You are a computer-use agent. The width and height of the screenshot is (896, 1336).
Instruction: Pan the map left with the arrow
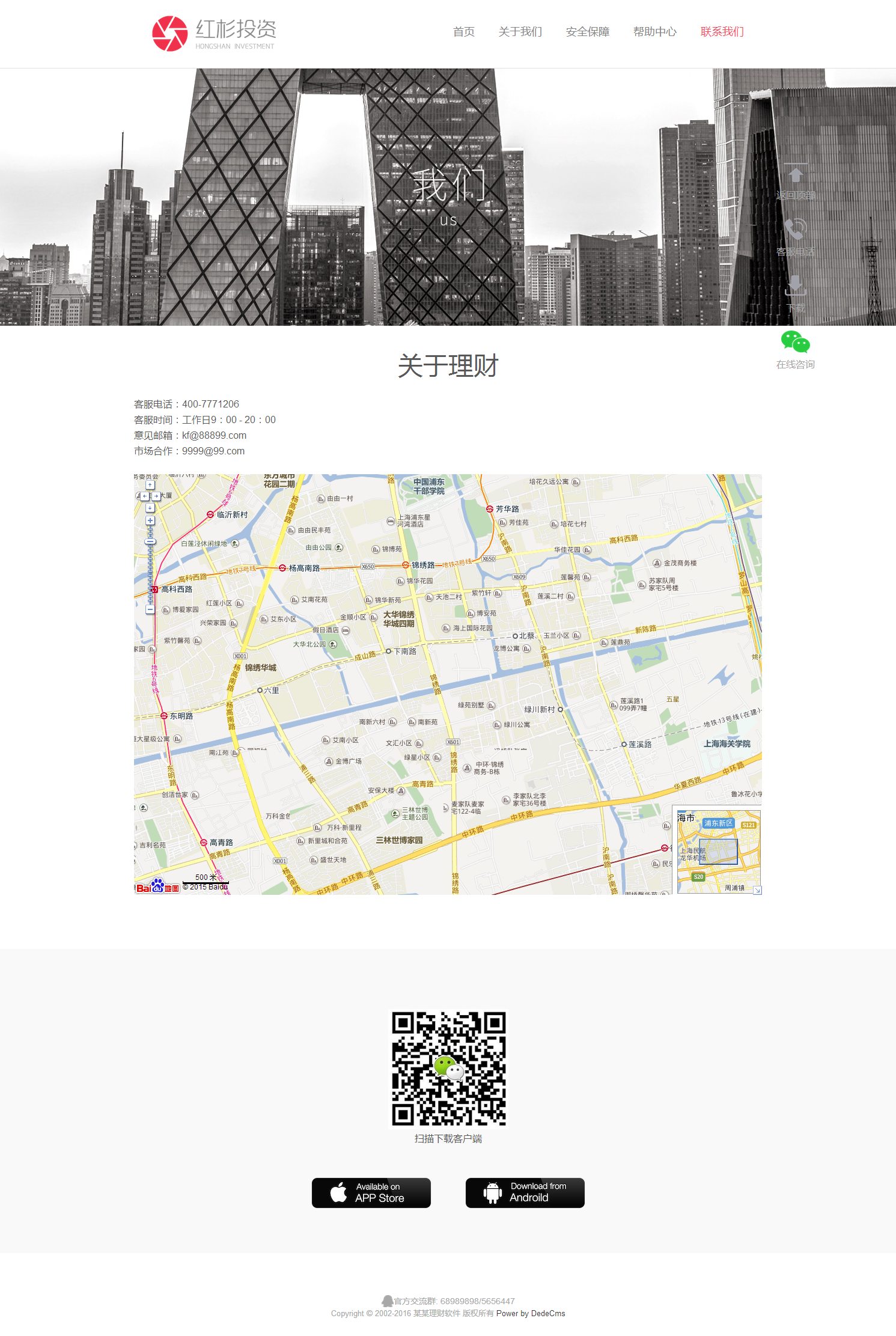point(145,496)
